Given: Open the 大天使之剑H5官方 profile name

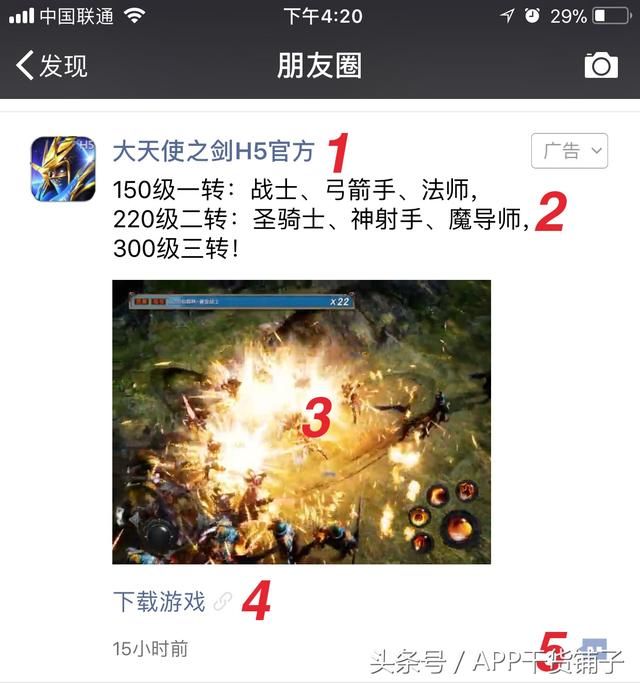Looking at the screenshot, I should coord(213,152).
